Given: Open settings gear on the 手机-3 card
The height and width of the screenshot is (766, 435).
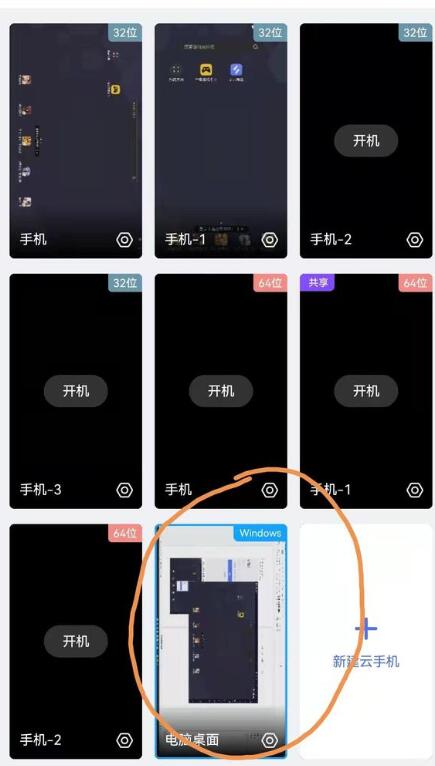Looking at the screenshot, I should pos(125,490).
